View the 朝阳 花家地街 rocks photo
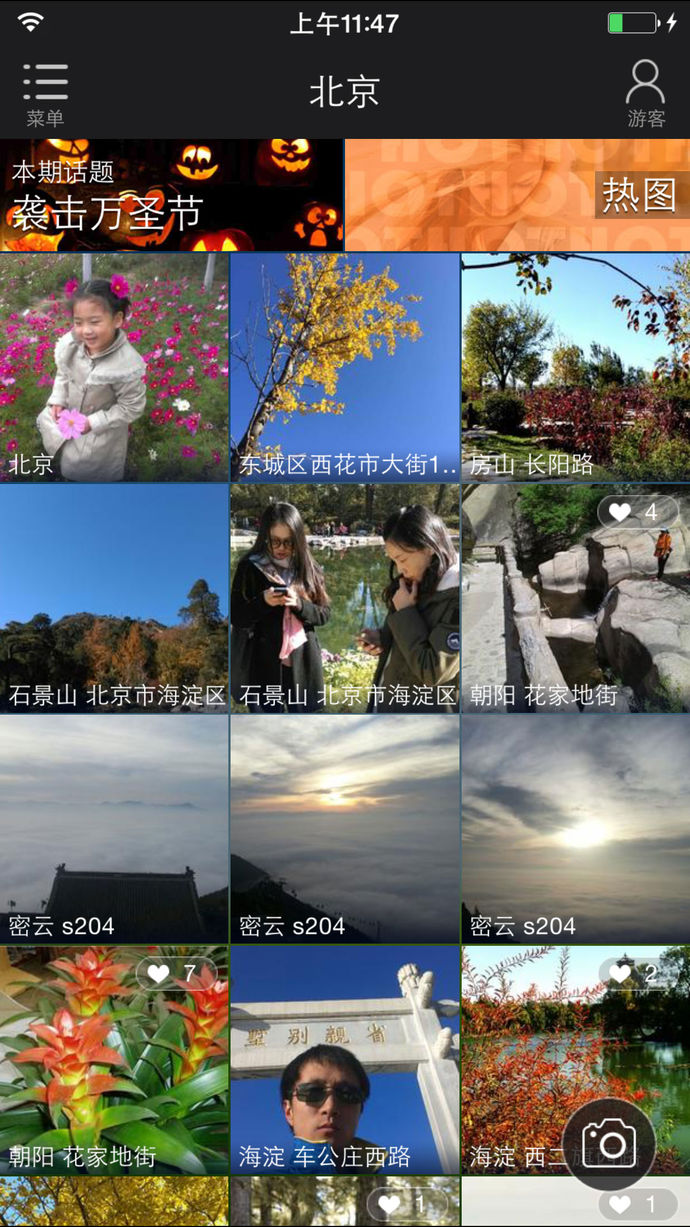 [576, 598]
